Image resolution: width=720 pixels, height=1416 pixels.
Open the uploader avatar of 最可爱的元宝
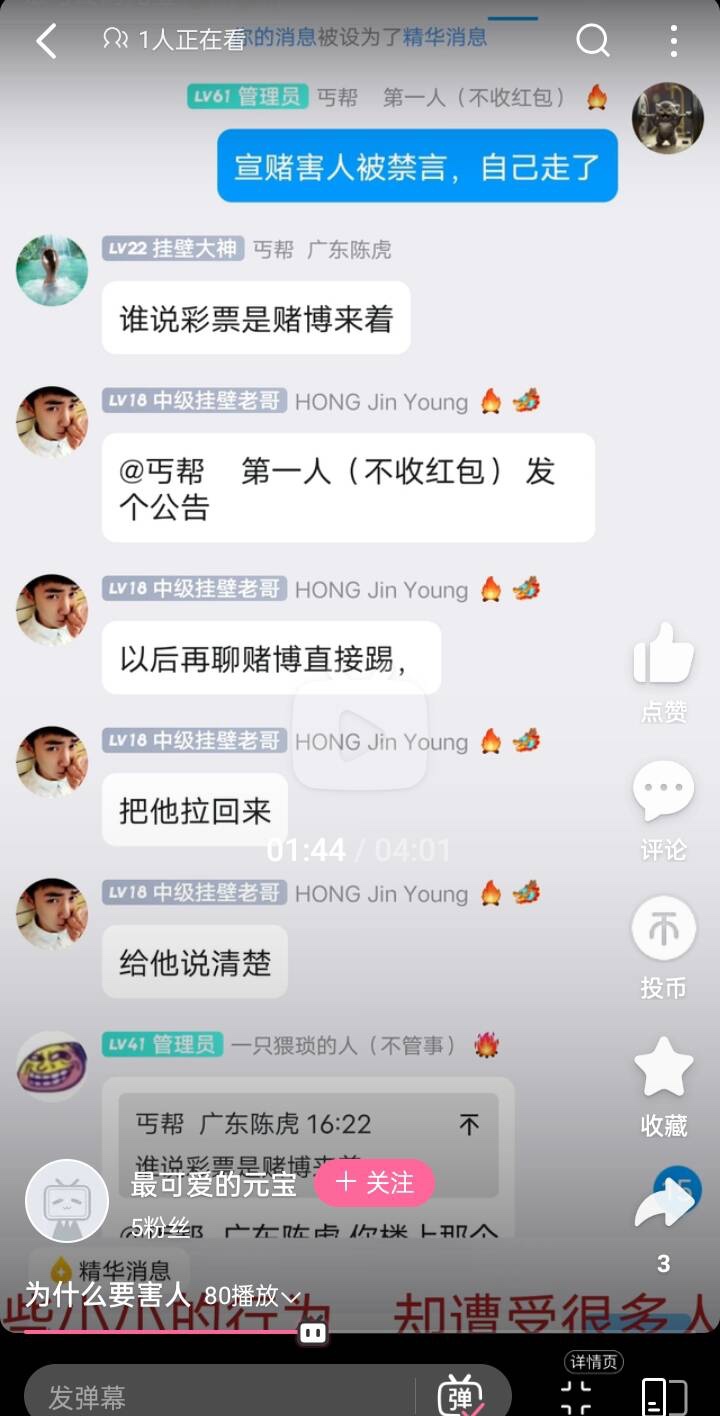66,1200
